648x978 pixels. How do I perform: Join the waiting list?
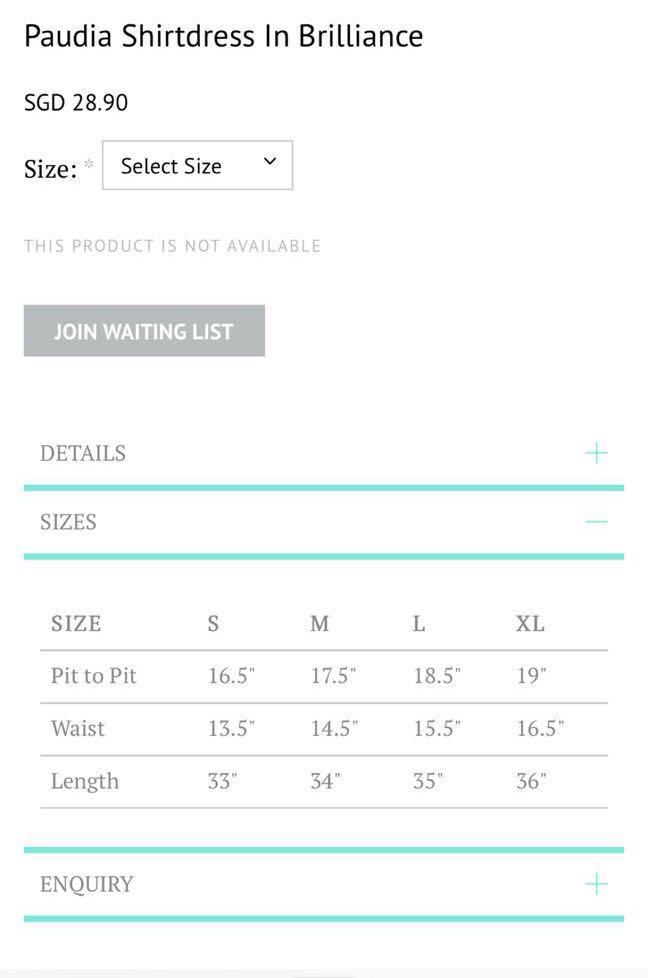[144, 331]
